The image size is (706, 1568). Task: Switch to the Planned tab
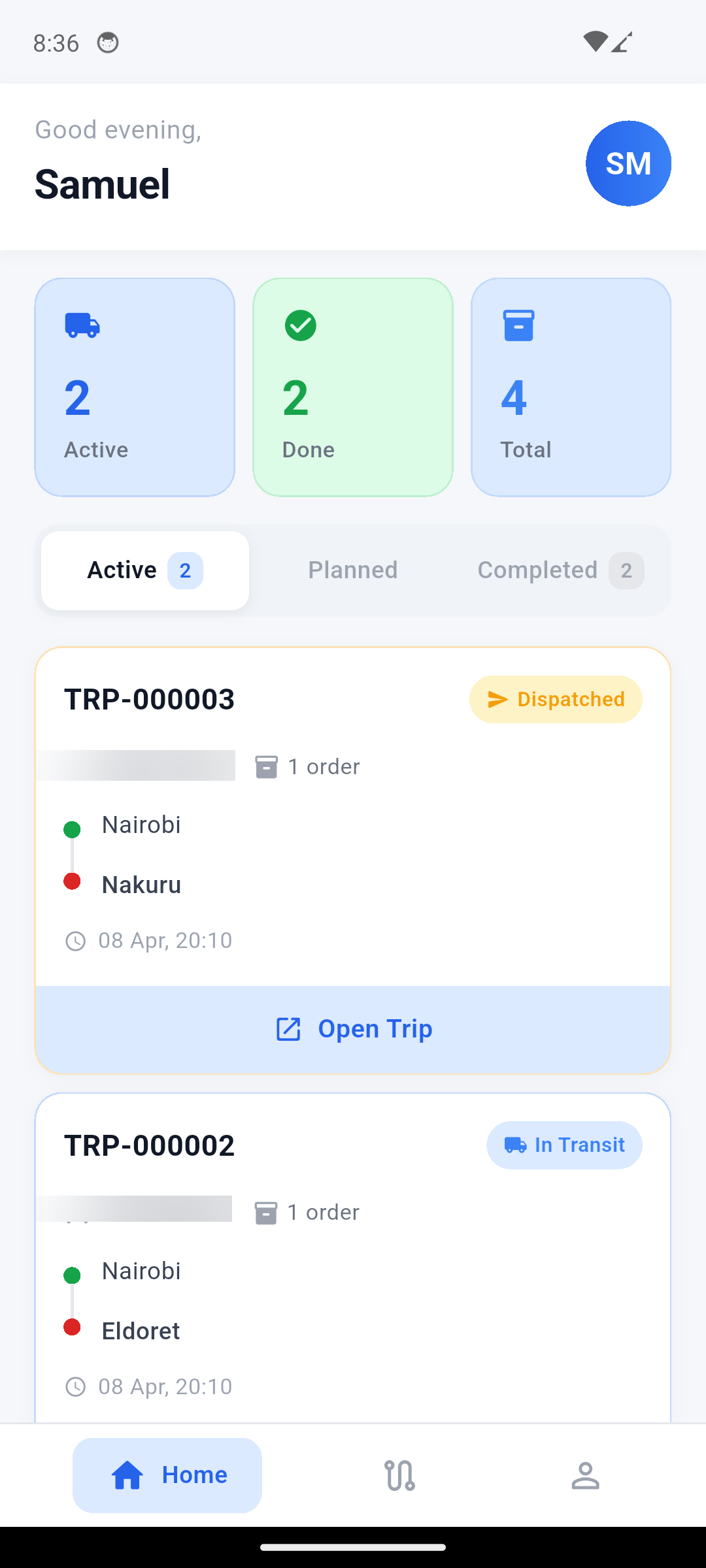[353, 570]
